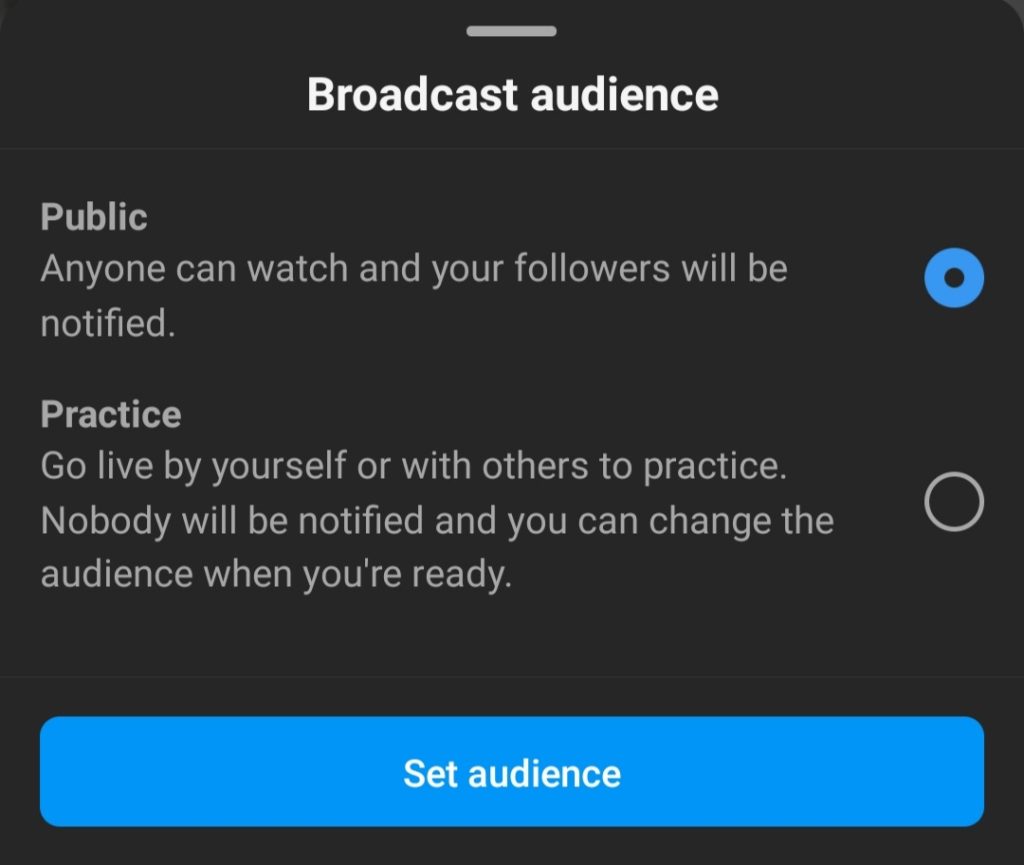The image size is (1024, 865).
Task: Tap the sheet's top drag handle
Action: click(511, 32)
